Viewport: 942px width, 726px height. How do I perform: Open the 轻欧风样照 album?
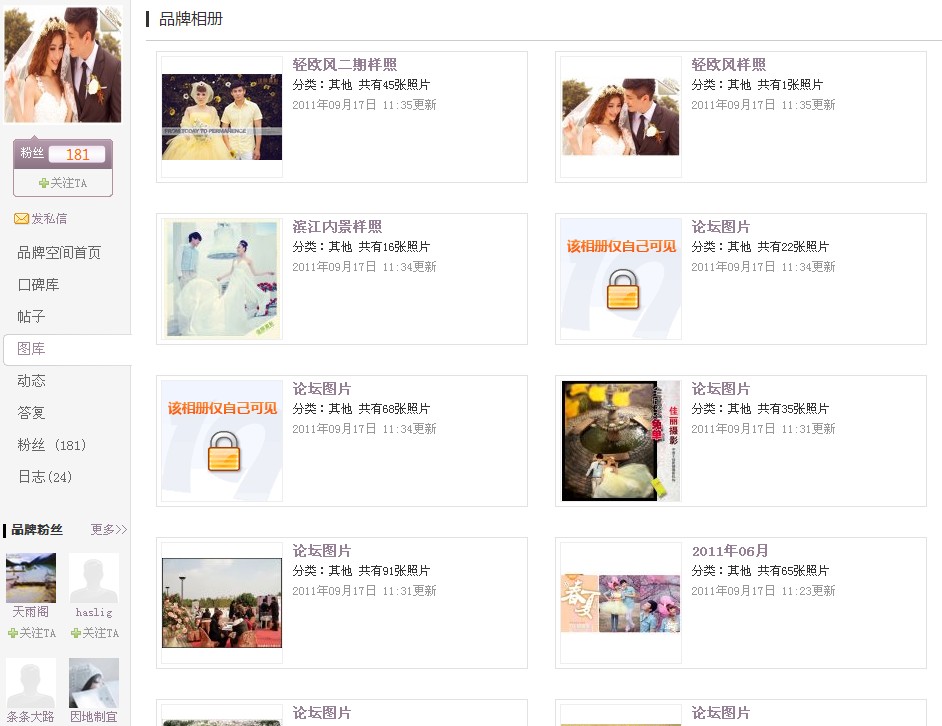pyautogui.click(x=728, y=65)
